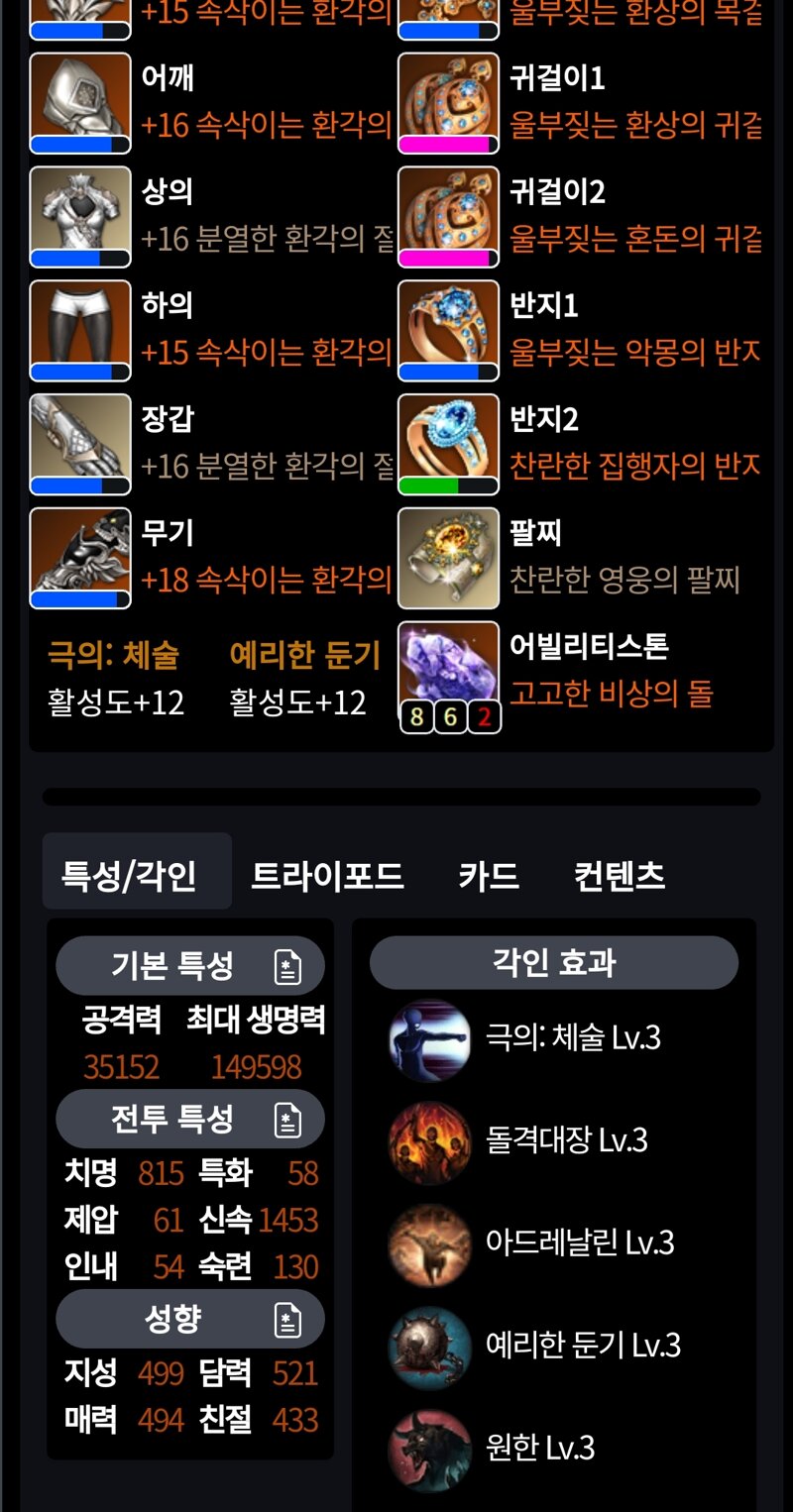This screenshot has width=793, height=1512.
Task: Open details icon next to 성향
Action: (x=287, y=1320)
